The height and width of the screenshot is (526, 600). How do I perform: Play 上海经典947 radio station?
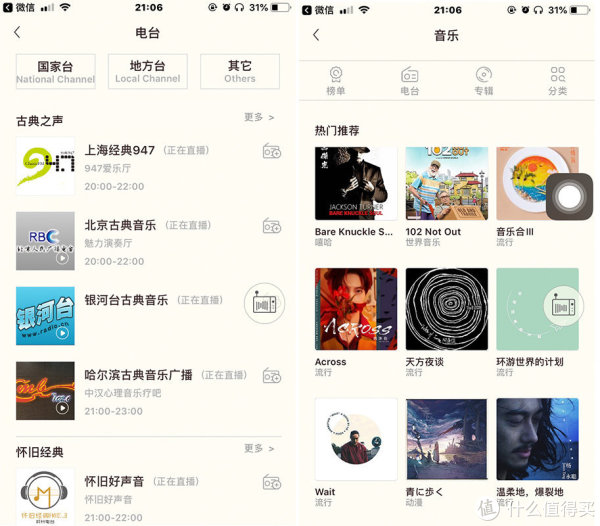272,151
